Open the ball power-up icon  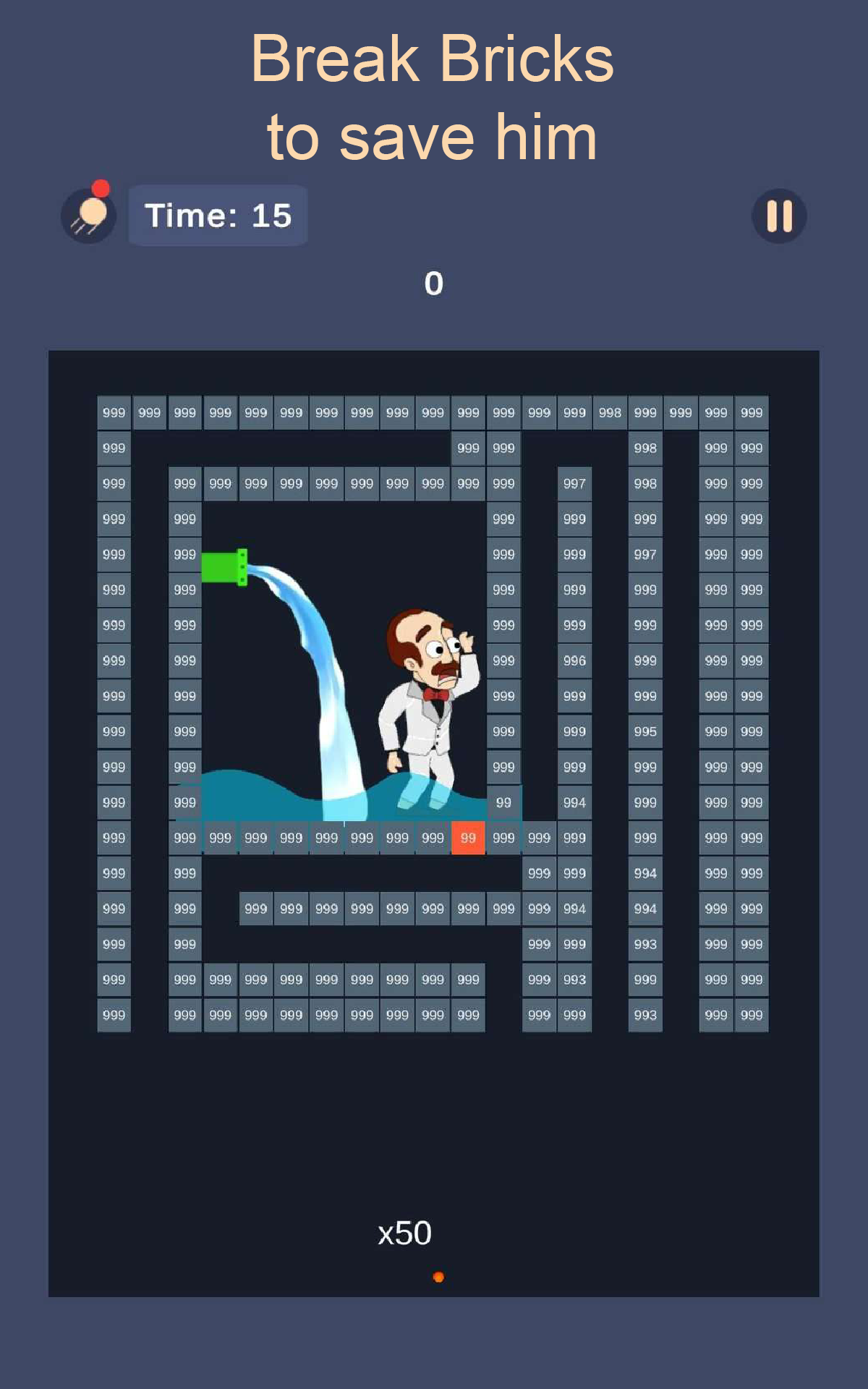pos(89,216)
